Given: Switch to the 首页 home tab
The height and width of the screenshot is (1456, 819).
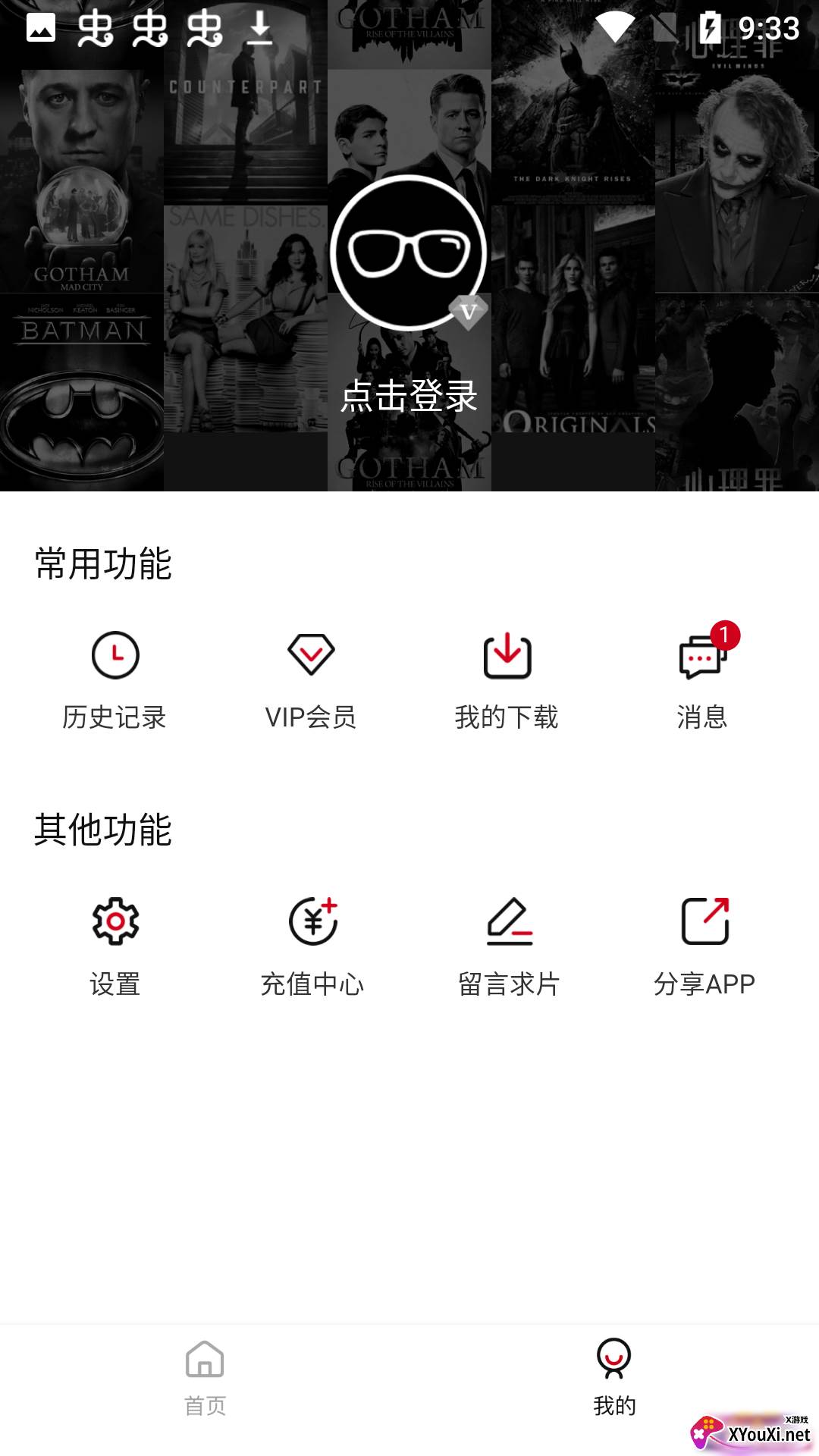Looking at the screenshot, I should click(x=205, y=1376).
